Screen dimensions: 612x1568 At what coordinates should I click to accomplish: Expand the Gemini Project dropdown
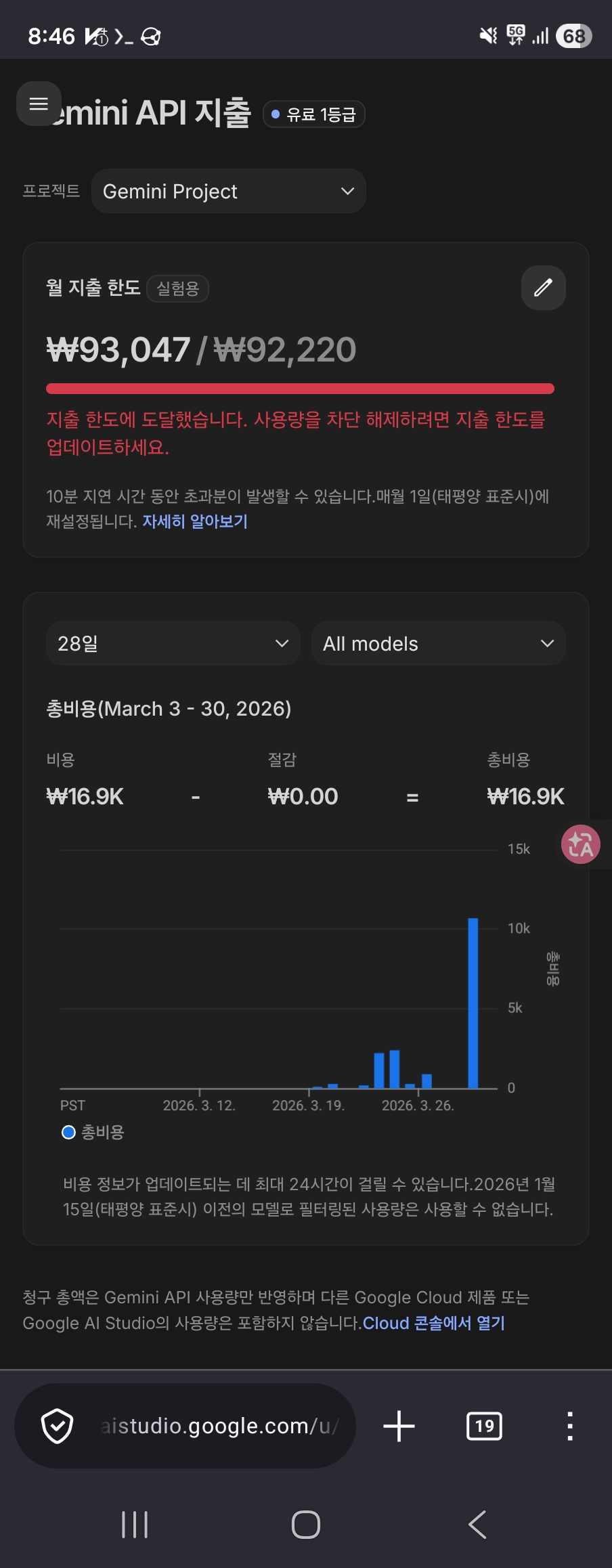click(228, 192)
